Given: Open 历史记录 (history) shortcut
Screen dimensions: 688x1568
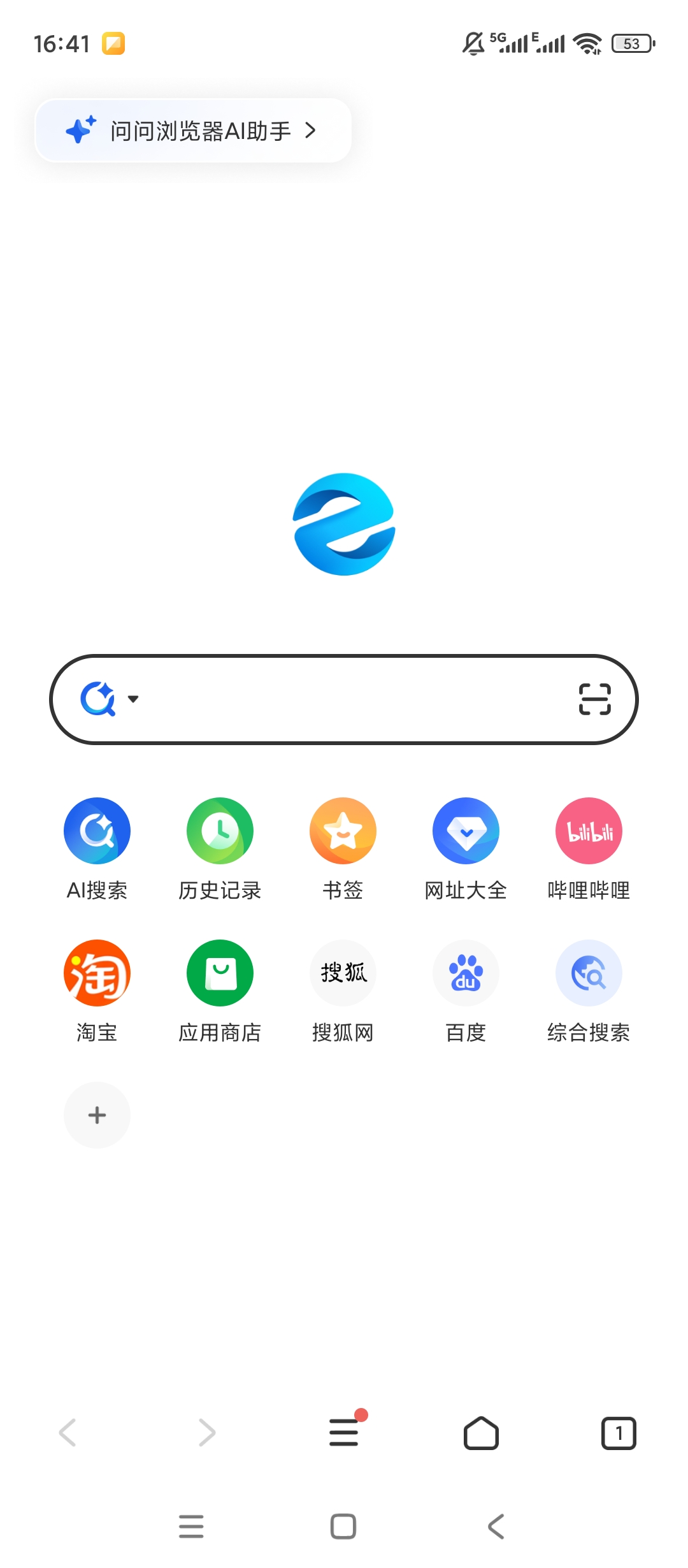Looking at the screenshot, I should [x=220, y=831].
